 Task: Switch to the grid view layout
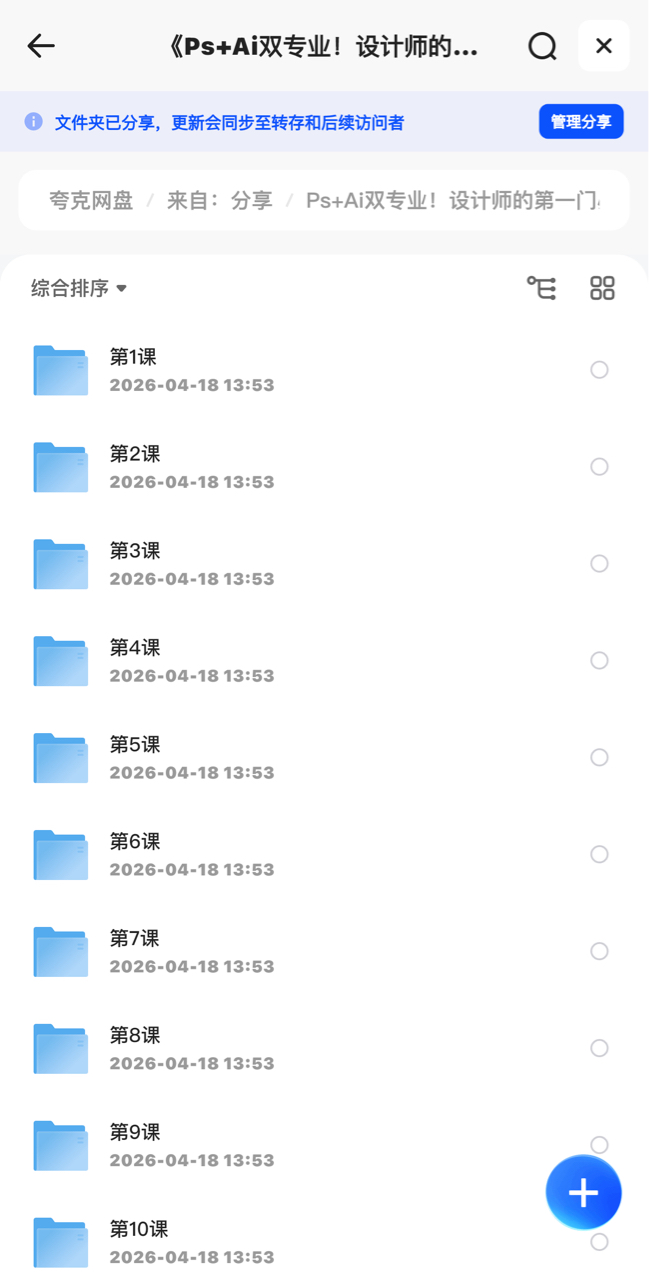pos(602,288)
